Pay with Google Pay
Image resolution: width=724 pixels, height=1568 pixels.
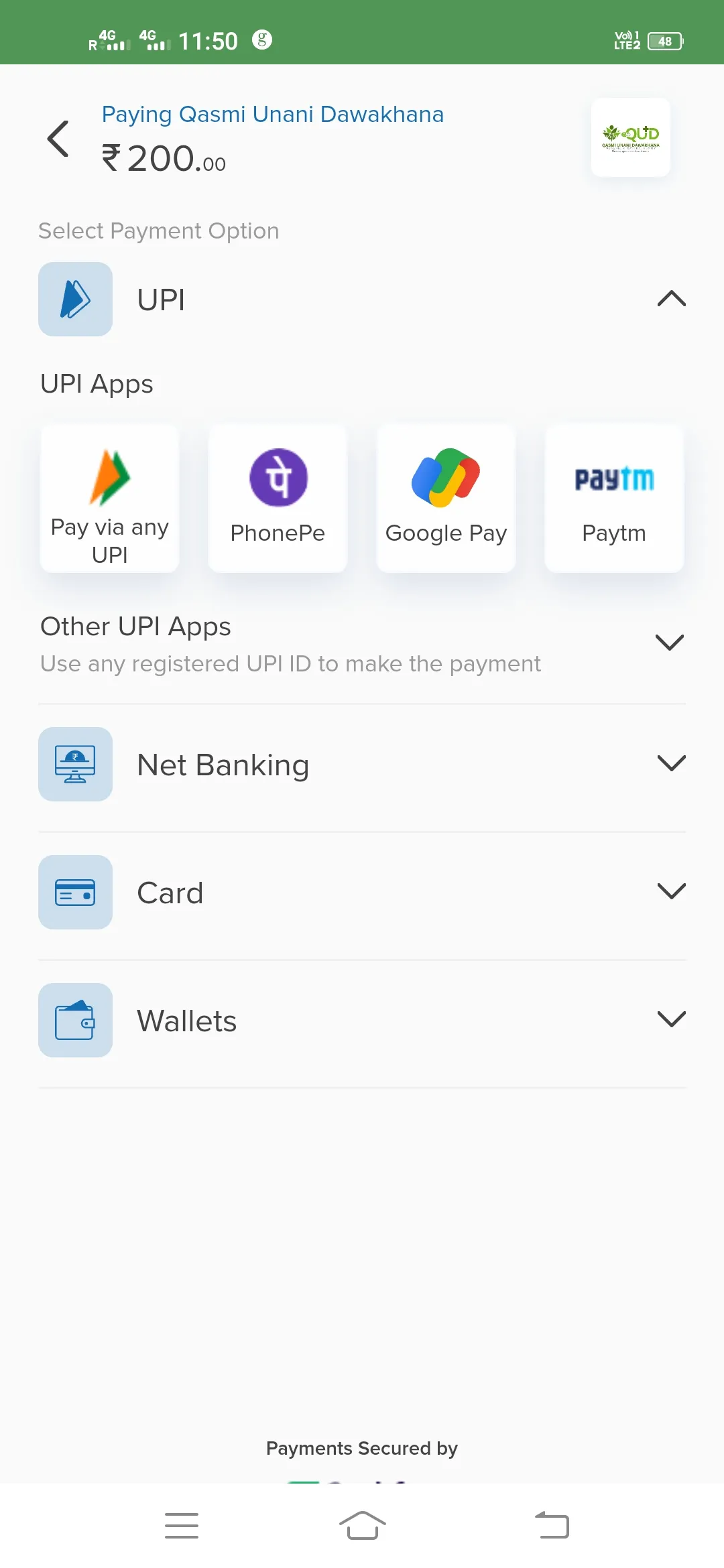[446, 499]
